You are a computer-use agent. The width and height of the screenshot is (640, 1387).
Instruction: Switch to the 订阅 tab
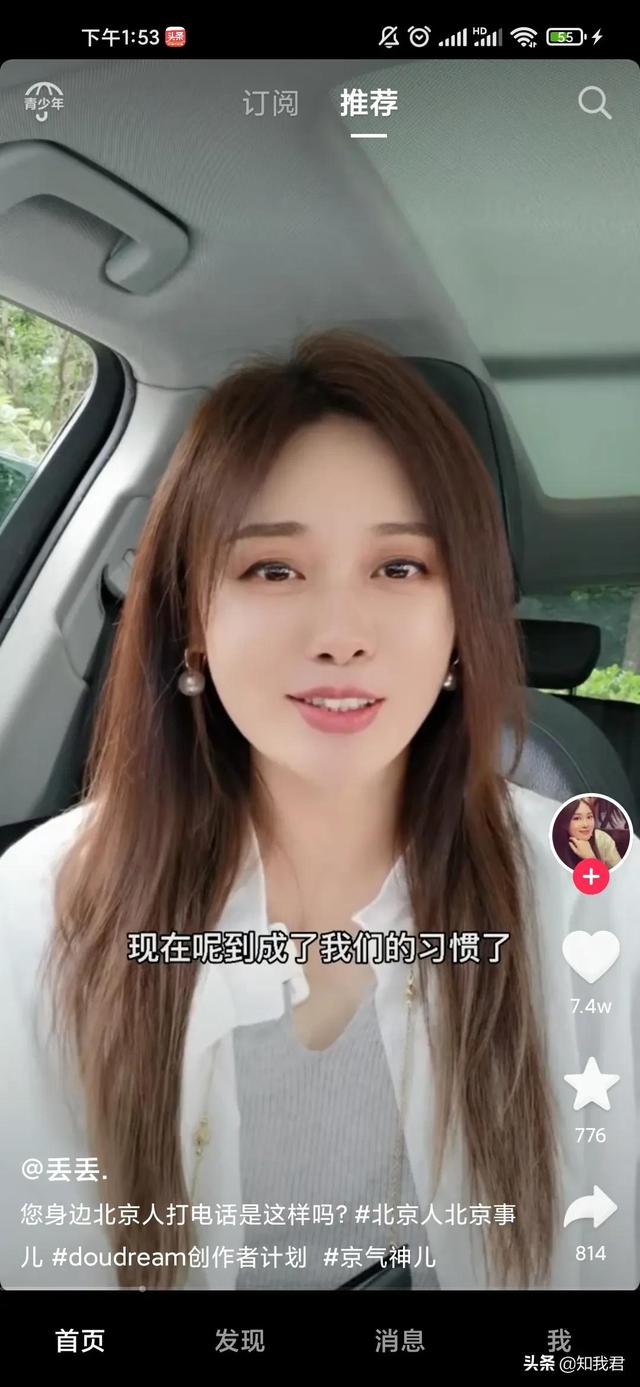click(x=270, y=103)
